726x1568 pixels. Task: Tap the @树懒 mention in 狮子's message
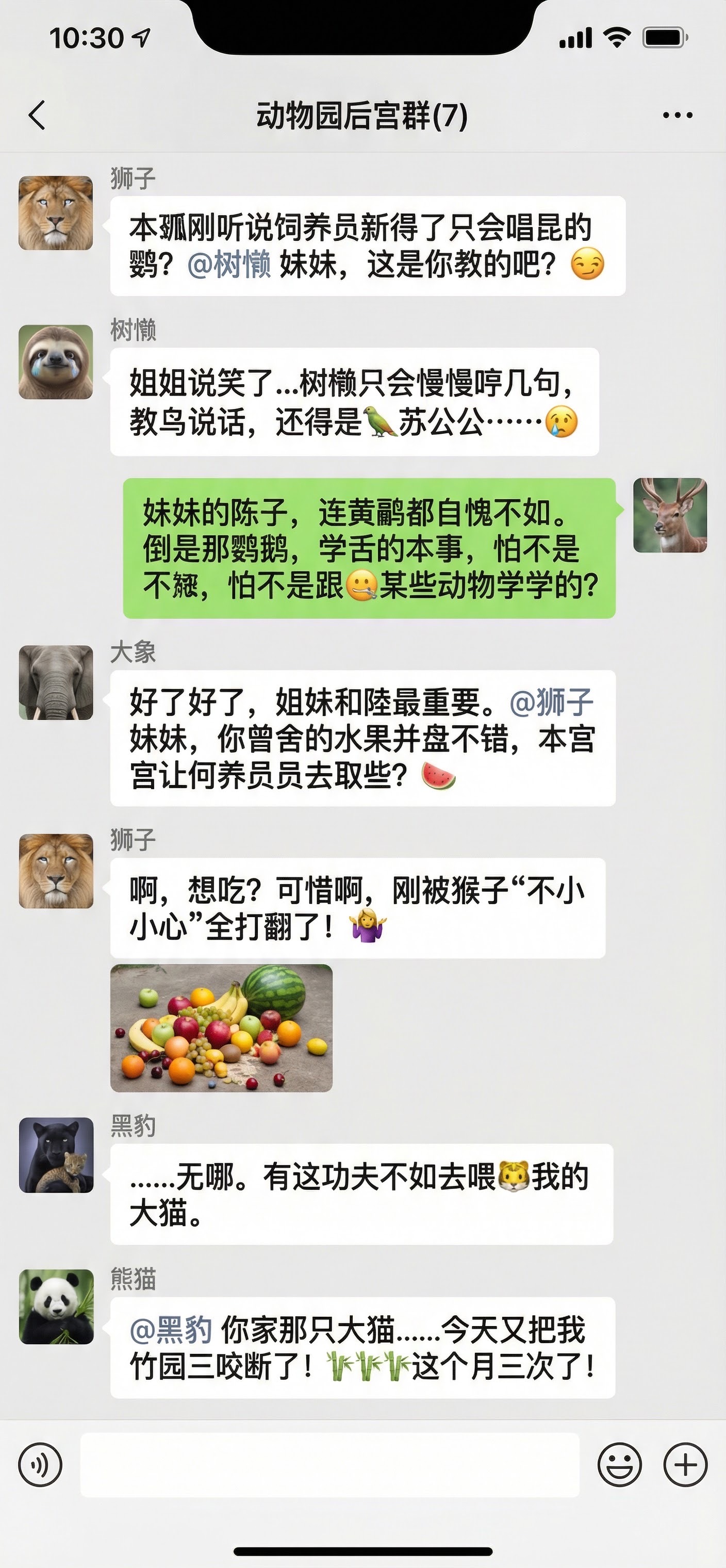pos(229,265)
